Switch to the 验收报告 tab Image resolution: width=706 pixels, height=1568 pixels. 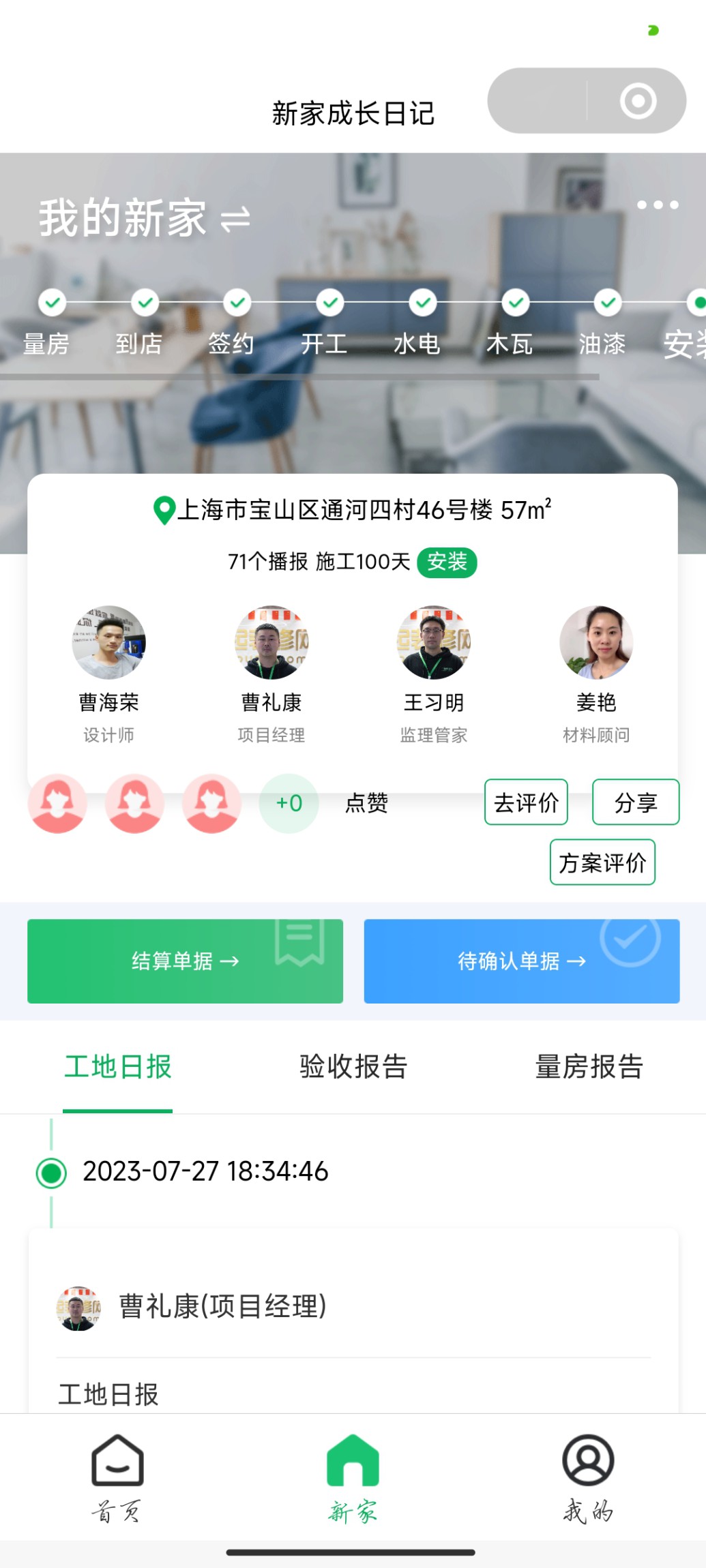pos(353,1067)
